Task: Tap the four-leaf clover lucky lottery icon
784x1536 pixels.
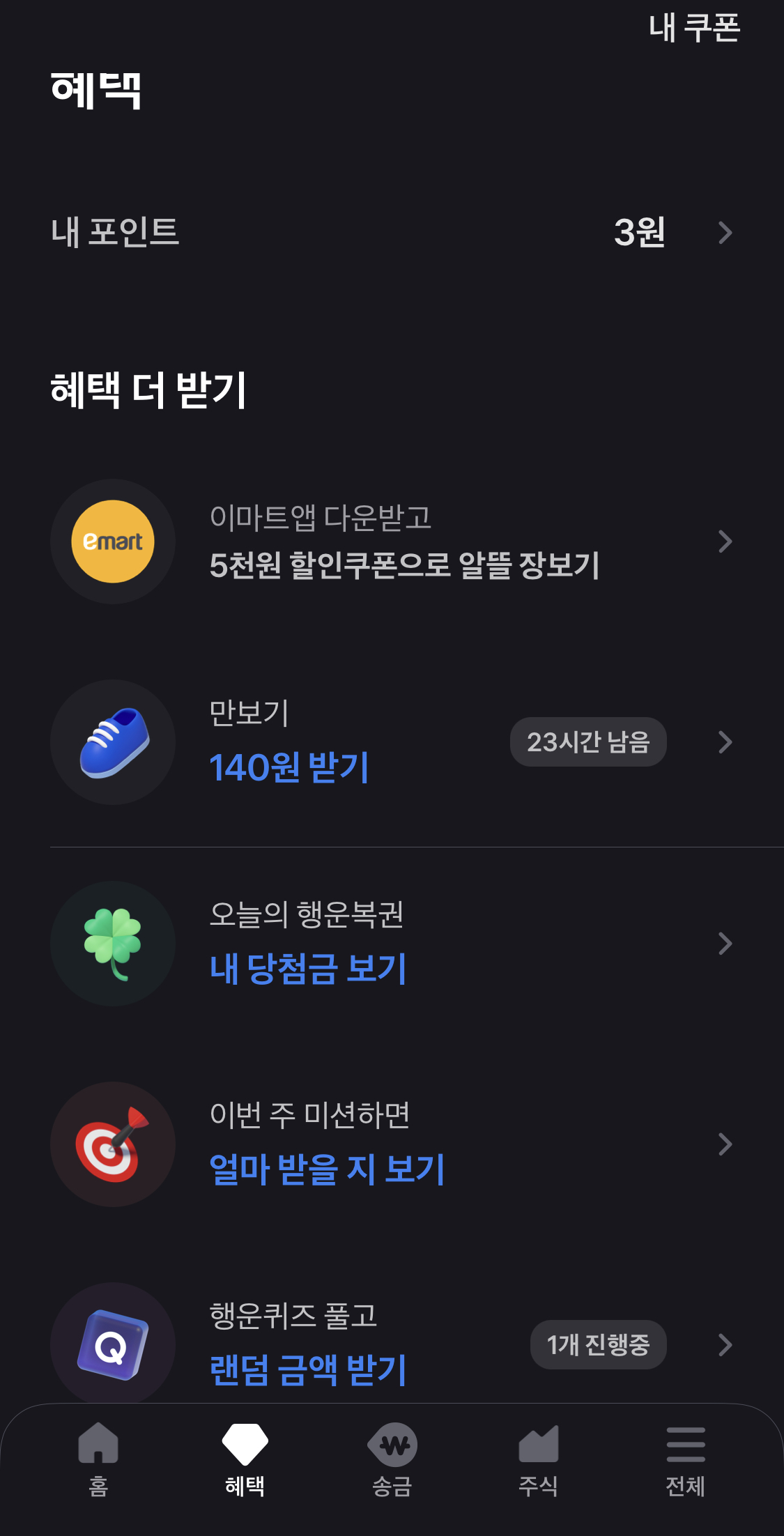Action: tap(113, 943)
